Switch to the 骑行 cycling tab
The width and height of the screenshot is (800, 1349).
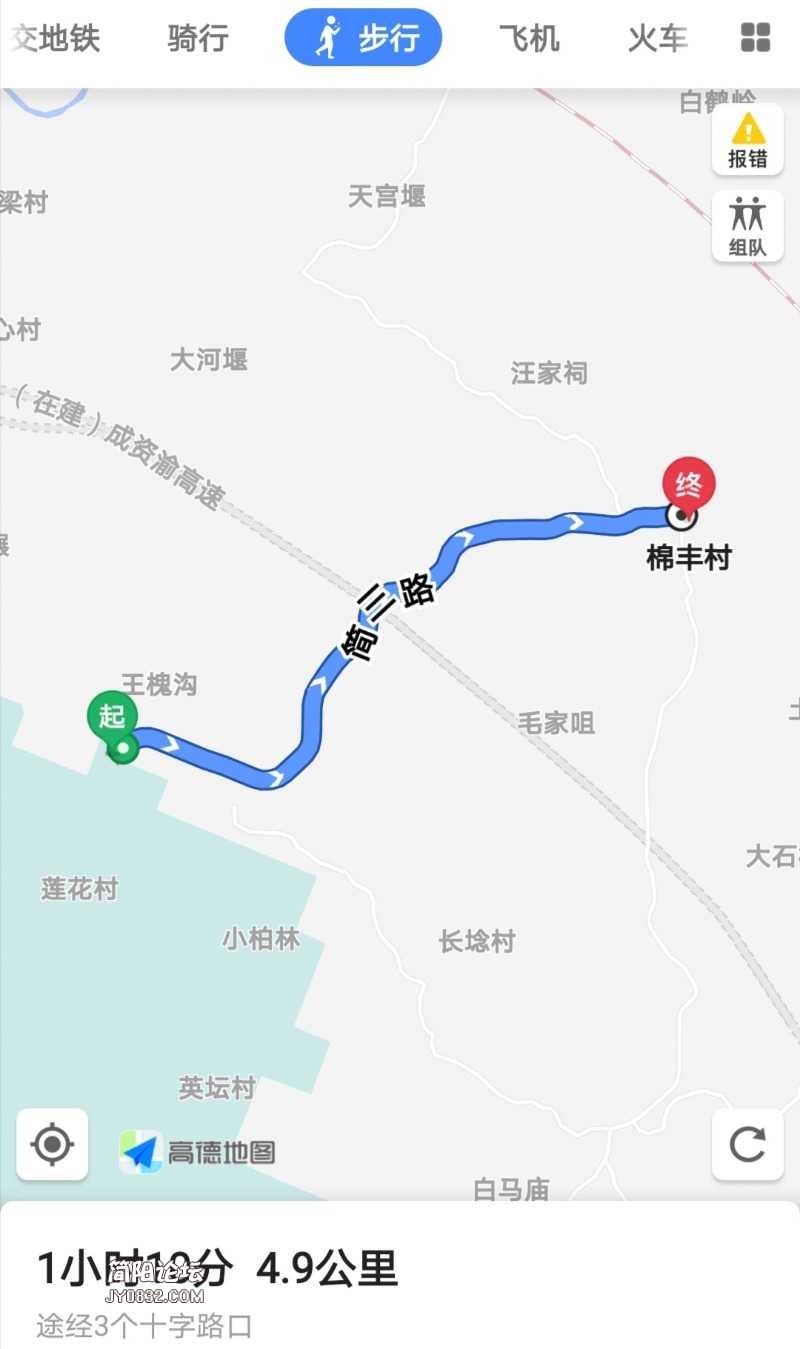point(198,38)
